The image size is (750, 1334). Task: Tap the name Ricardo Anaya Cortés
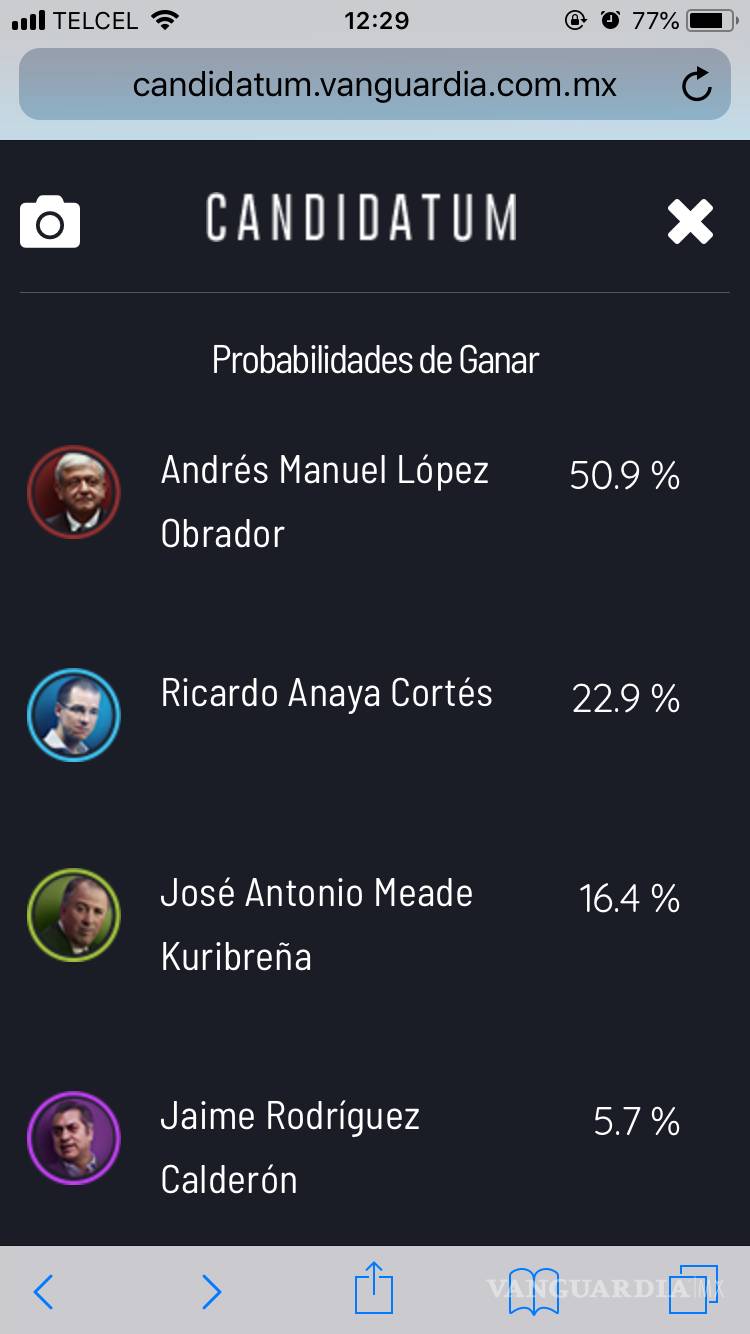(326, 692)
